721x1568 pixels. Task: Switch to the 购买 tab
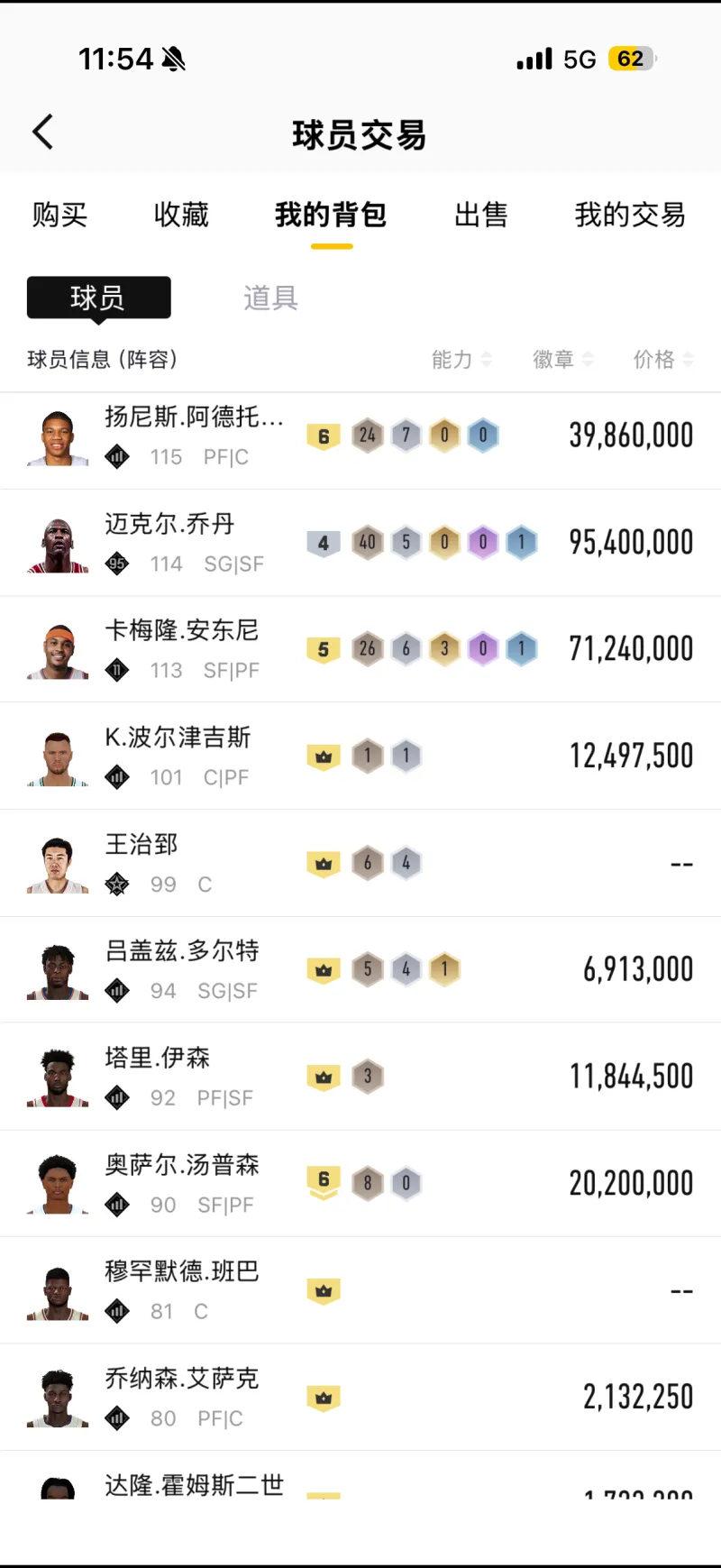[59, 215]
